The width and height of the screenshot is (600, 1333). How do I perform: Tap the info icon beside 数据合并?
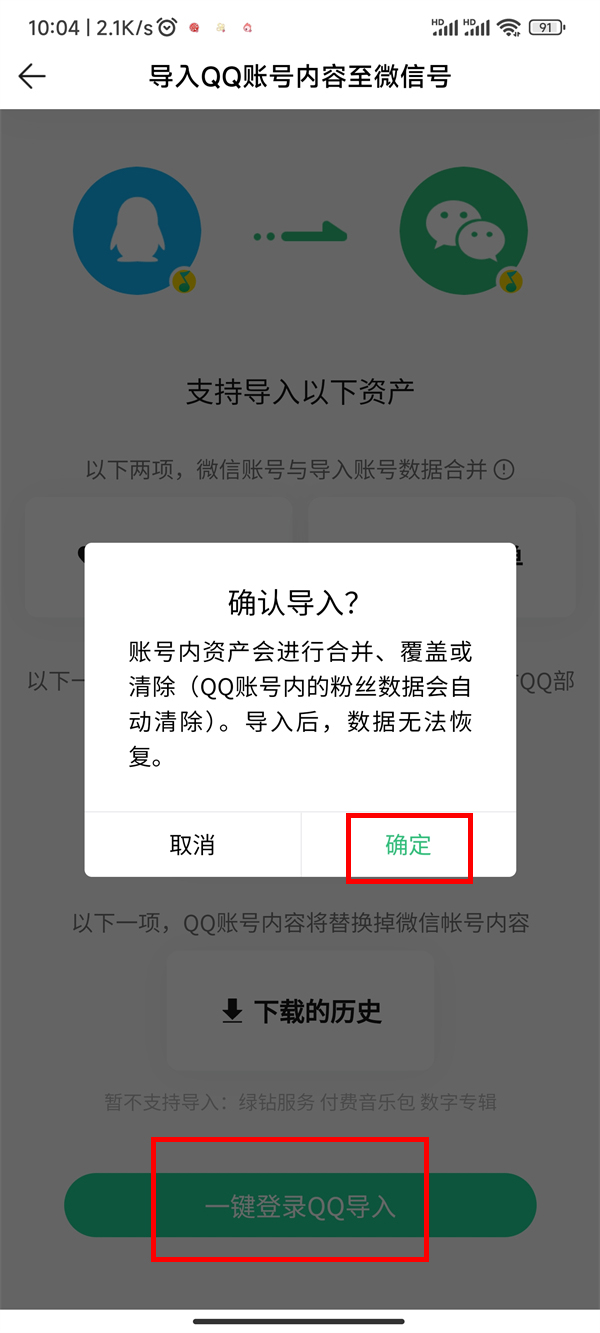pyautogui.click(x=504, y=469)
